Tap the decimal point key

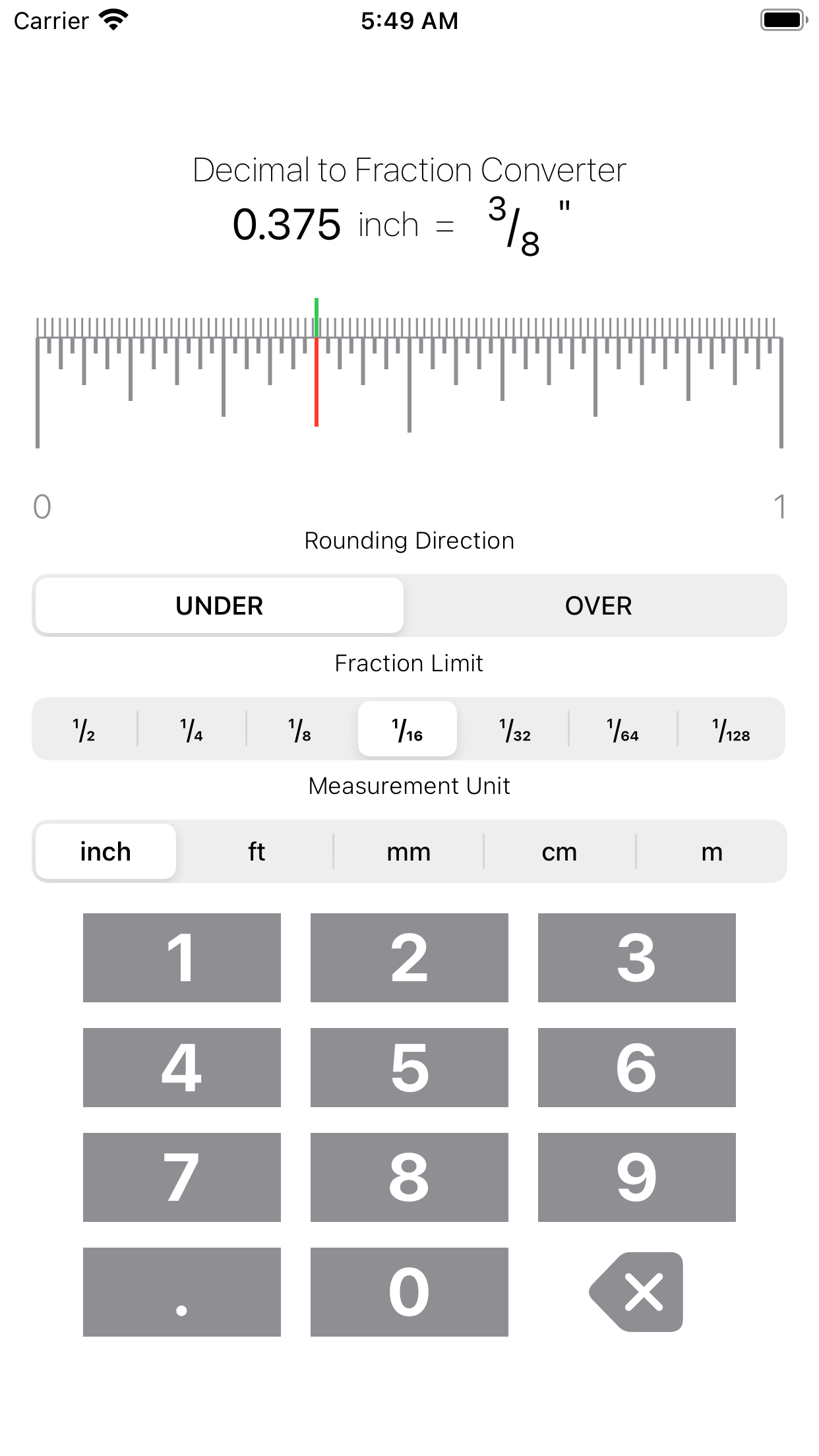pyautogui.click(x=181, y=1292)
